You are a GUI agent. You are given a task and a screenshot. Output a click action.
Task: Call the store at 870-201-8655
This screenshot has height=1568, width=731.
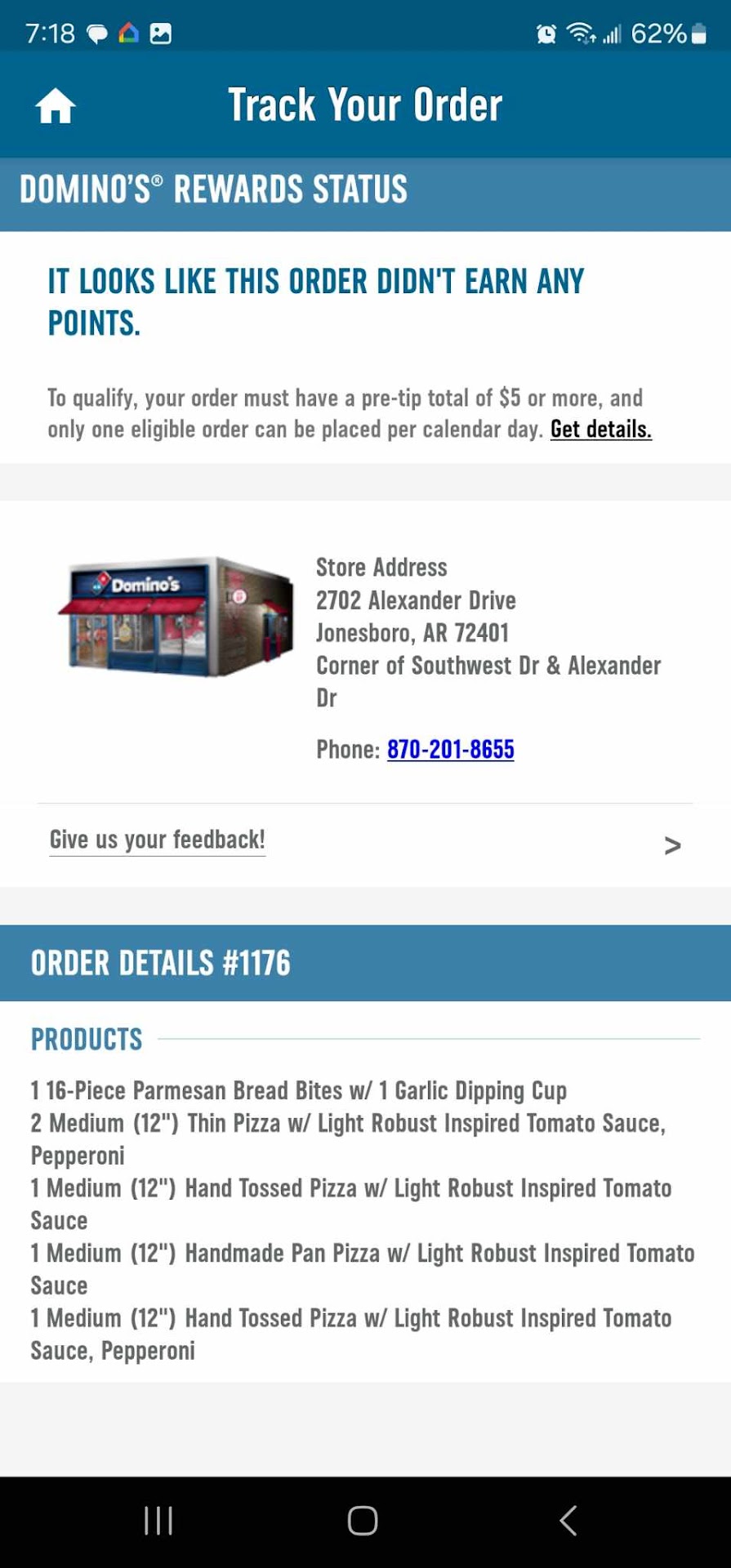(450, 749)
